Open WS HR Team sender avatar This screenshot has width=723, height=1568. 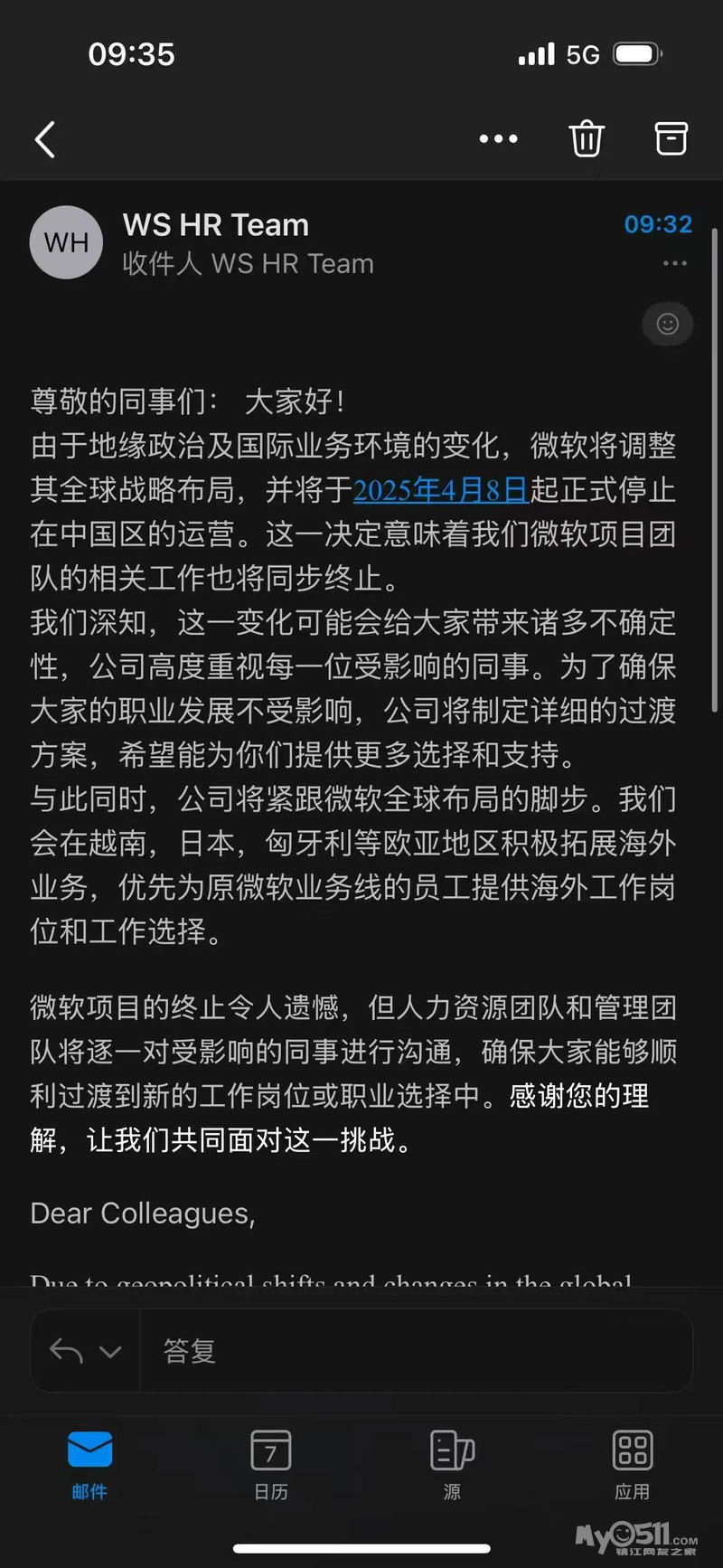[x=66, y=242]
